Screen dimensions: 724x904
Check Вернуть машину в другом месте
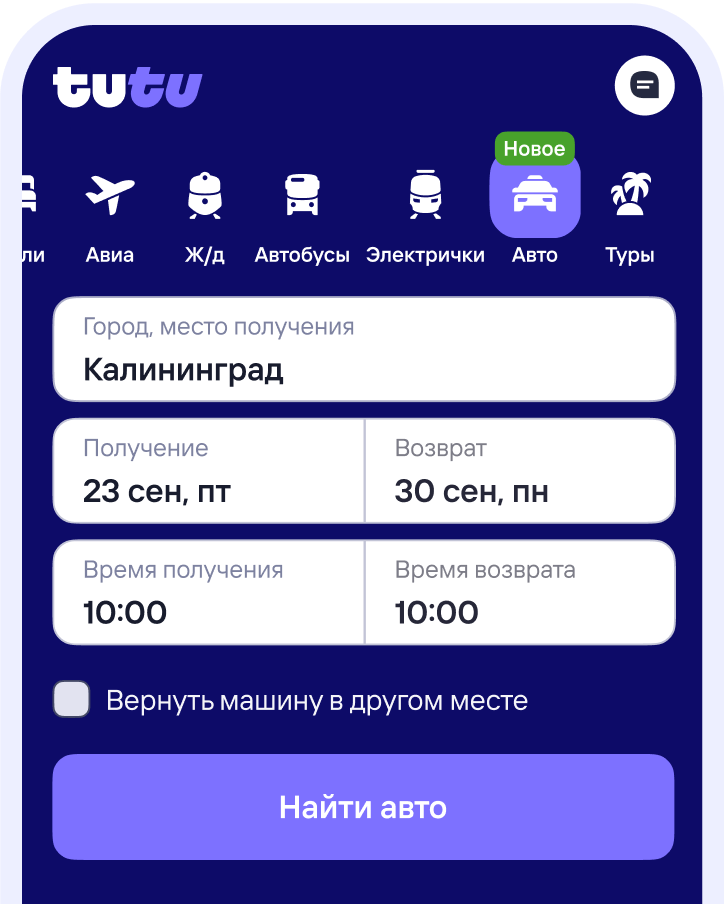(72, 700)
